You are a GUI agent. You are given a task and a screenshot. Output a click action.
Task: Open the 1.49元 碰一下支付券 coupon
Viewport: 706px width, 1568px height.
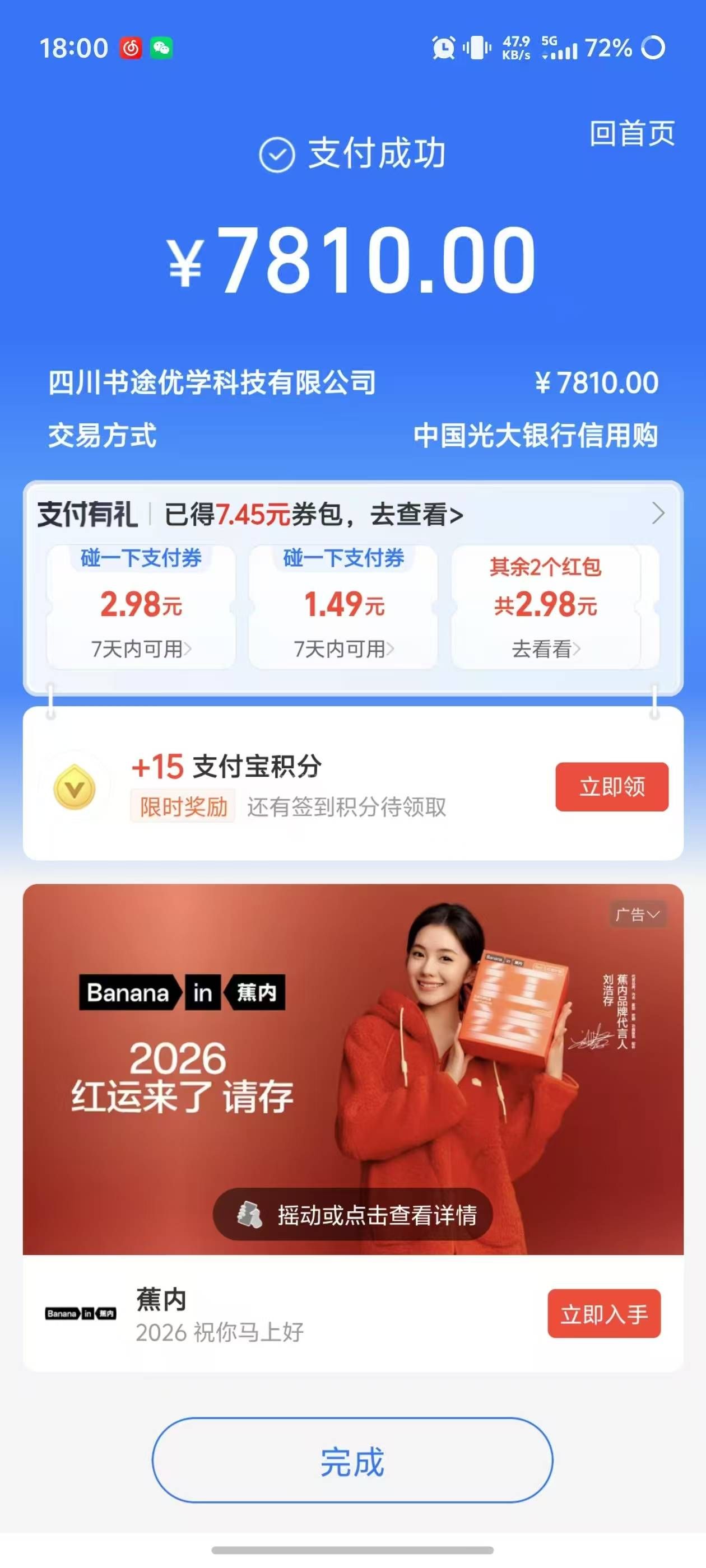pyautogui.click(x=343, y=607)
